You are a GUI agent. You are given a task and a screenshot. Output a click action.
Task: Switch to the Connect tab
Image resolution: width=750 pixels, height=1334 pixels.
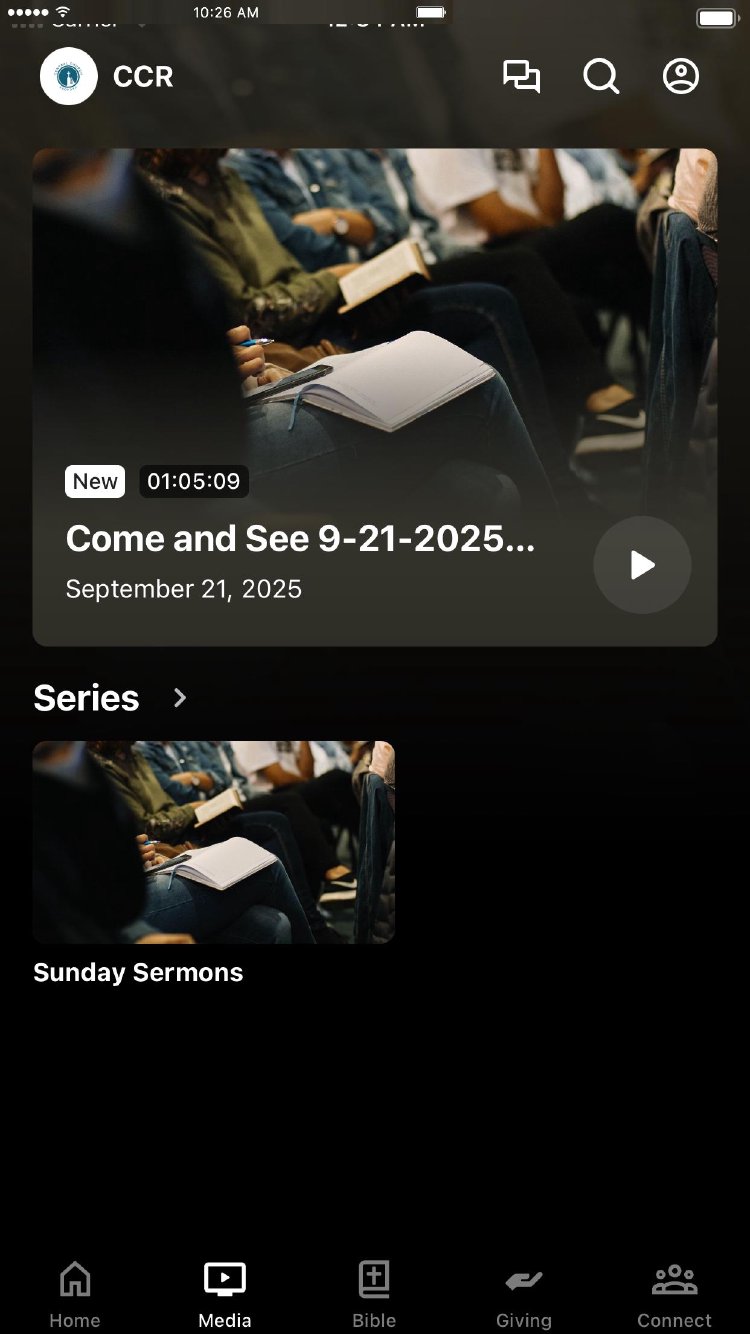[x=674, y=1294]
